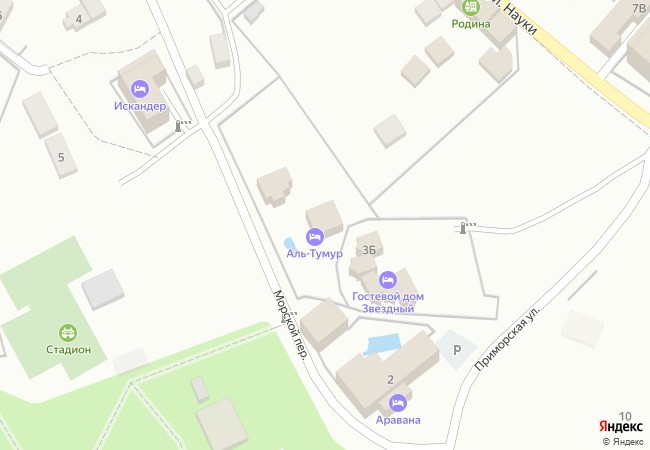Viewport: 650px width, 450px height.
Task: Tap the parking P marker
Action: 458,350
